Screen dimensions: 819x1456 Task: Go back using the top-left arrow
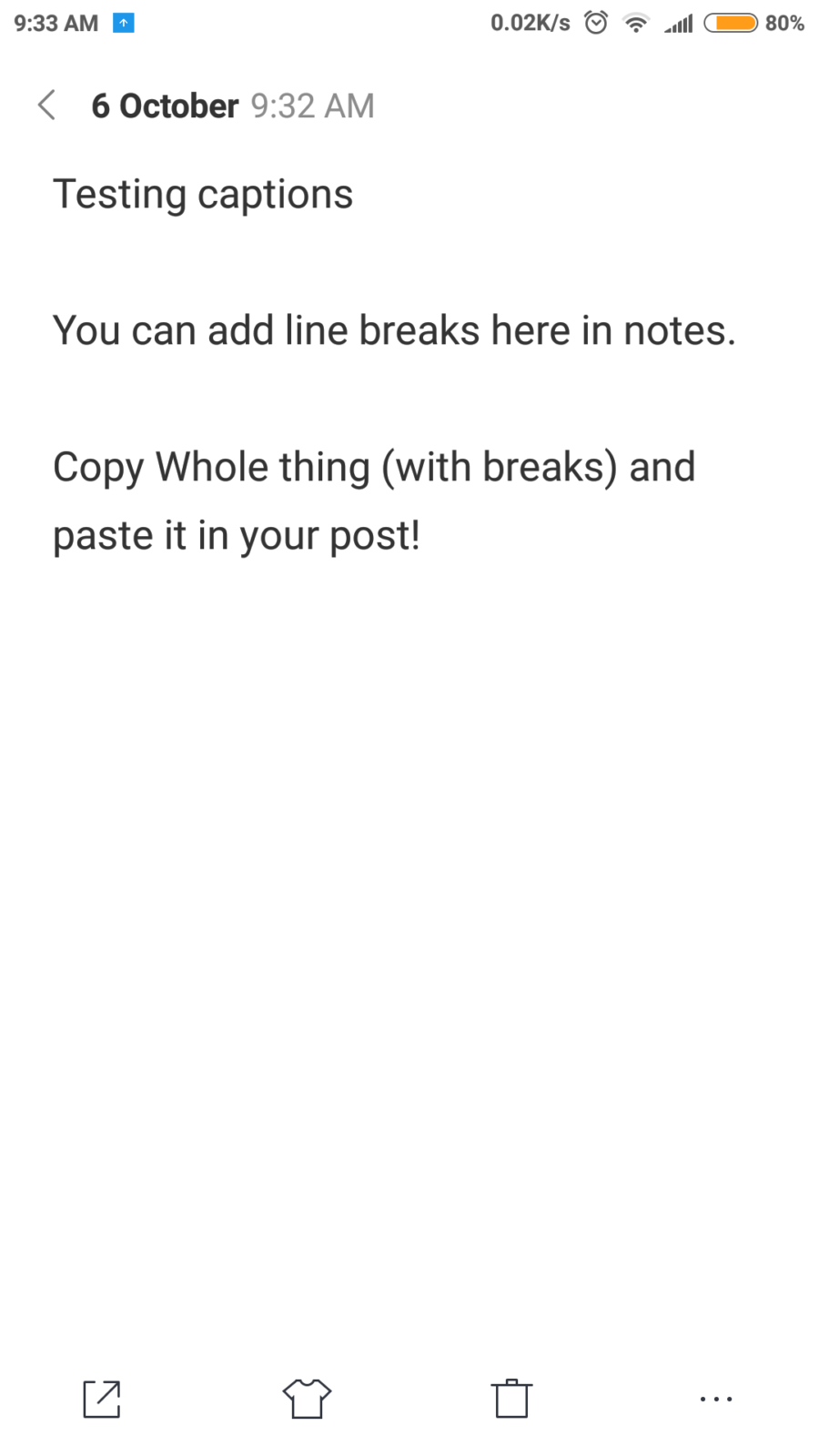(x=46, y=106)
